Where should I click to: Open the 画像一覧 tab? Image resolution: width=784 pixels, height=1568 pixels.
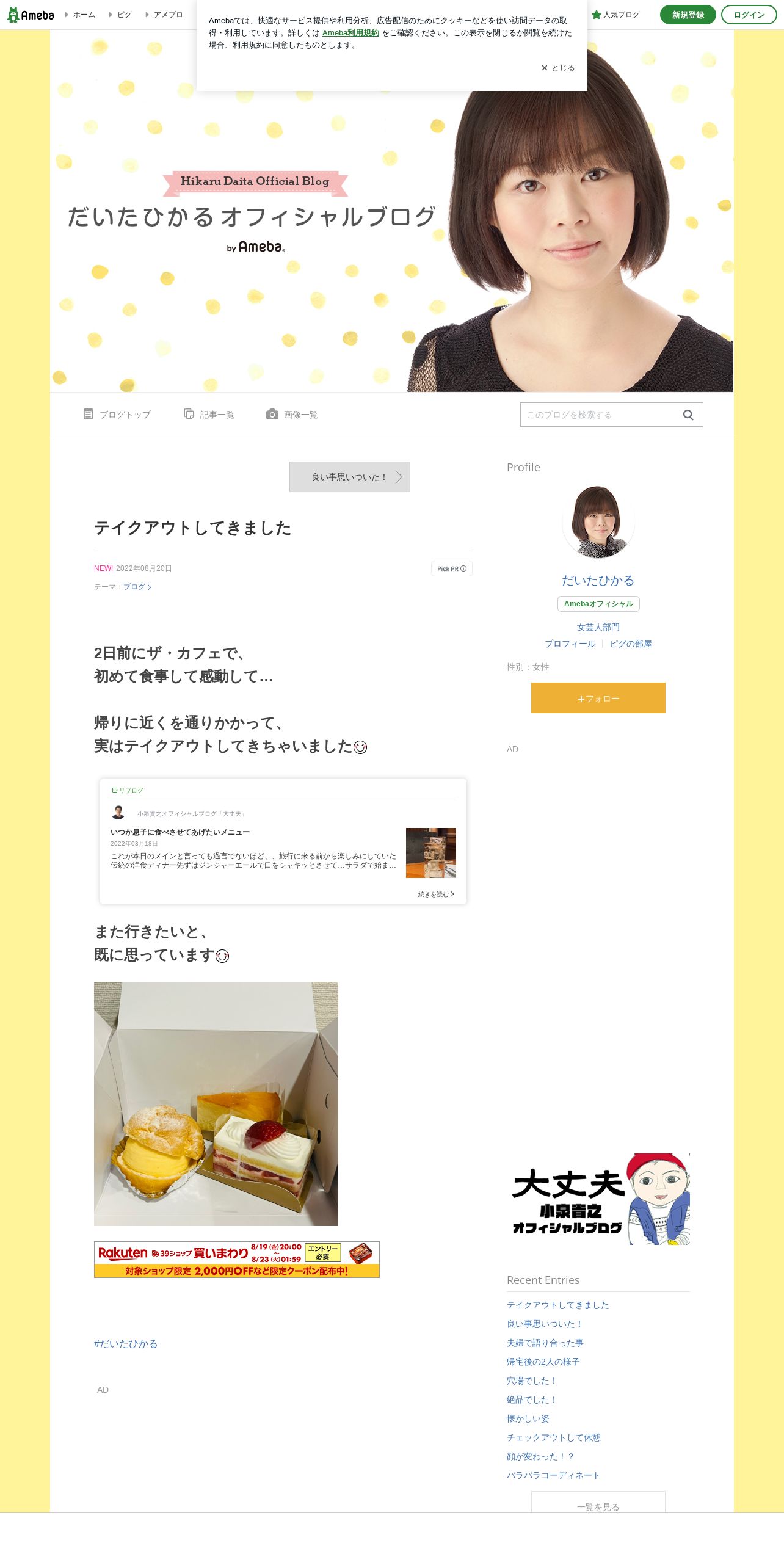click(x=292, y=415)
